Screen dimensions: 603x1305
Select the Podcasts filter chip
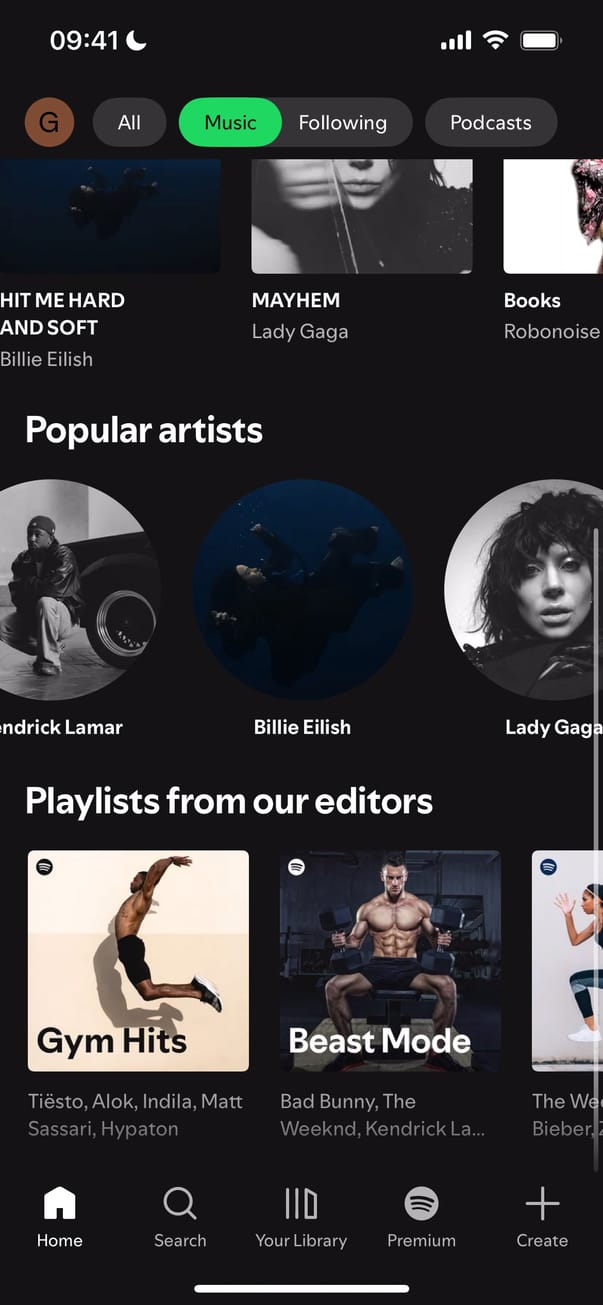[x=490, y=123]
